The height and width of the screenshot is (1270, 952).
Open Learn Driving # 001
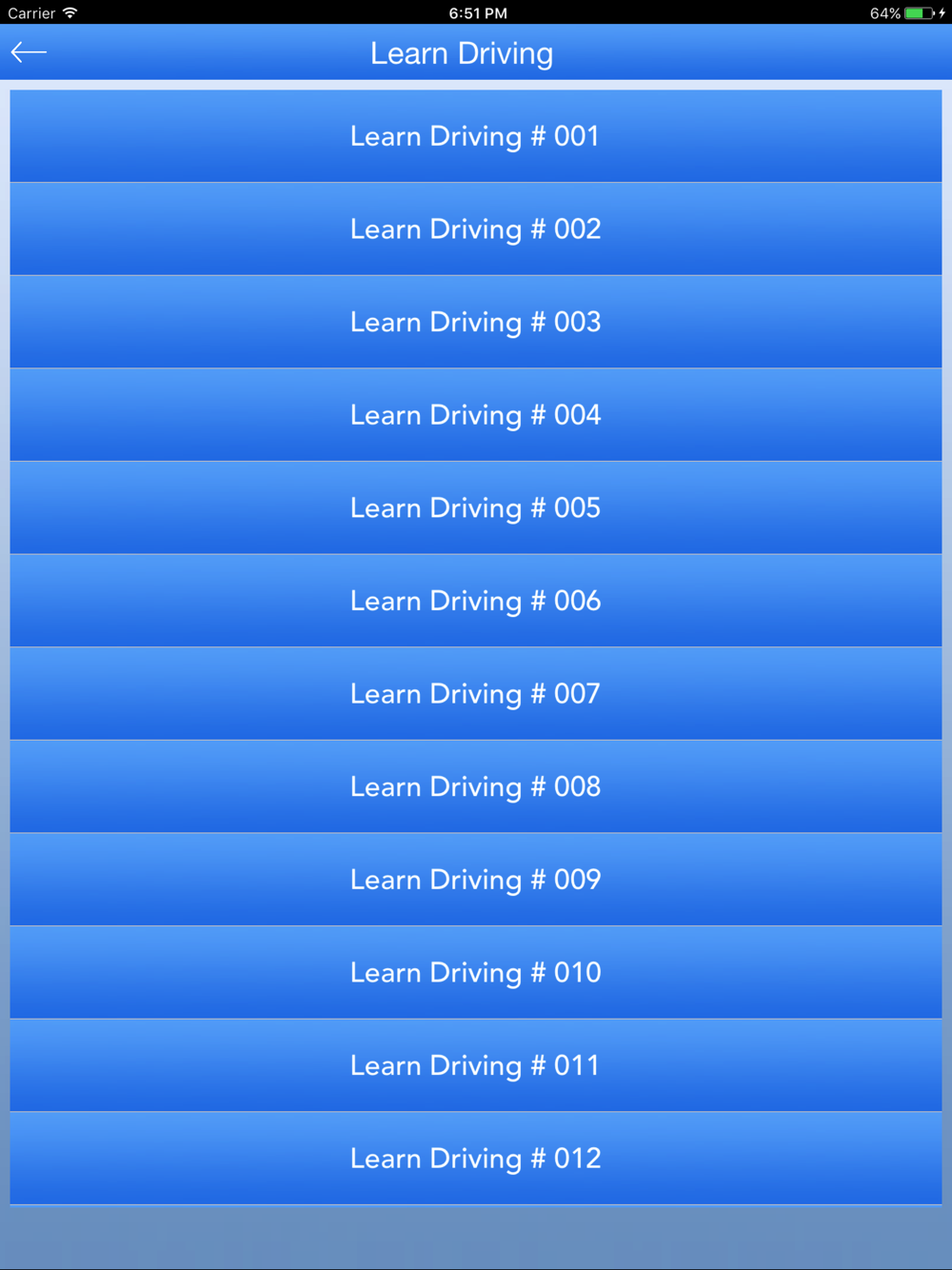[476, 136]
